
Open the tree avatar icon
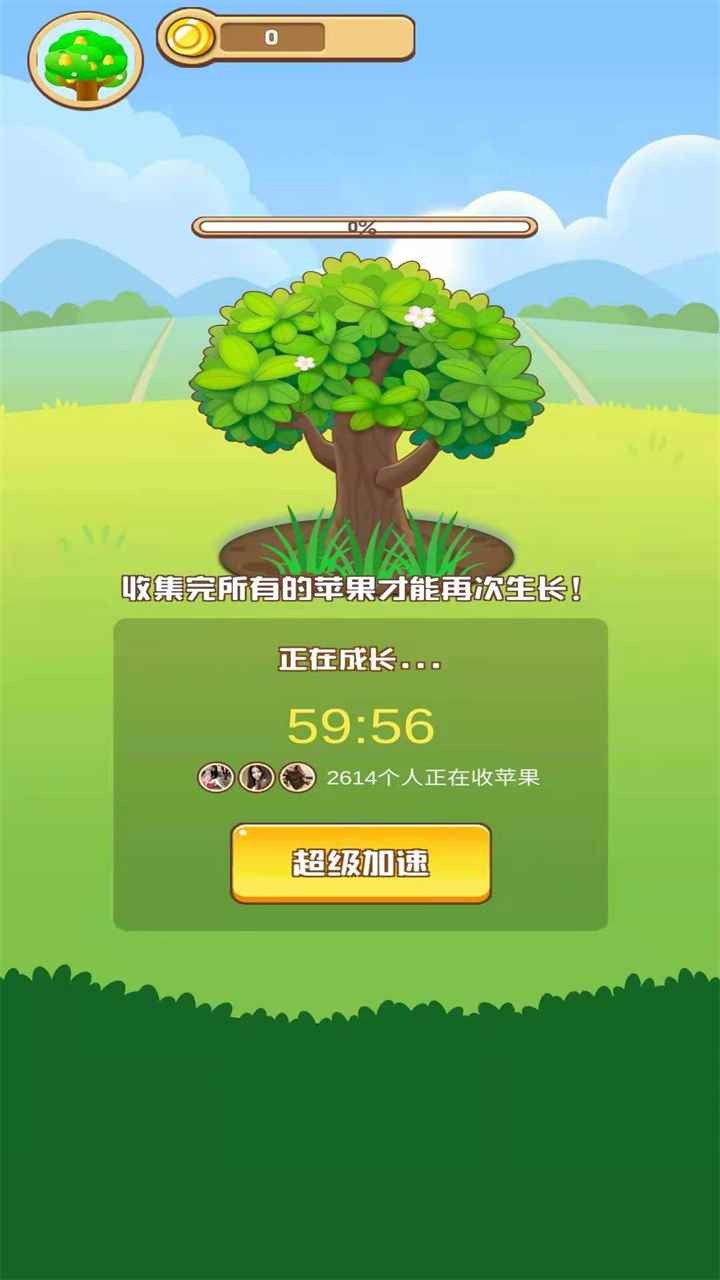(86, 61)
